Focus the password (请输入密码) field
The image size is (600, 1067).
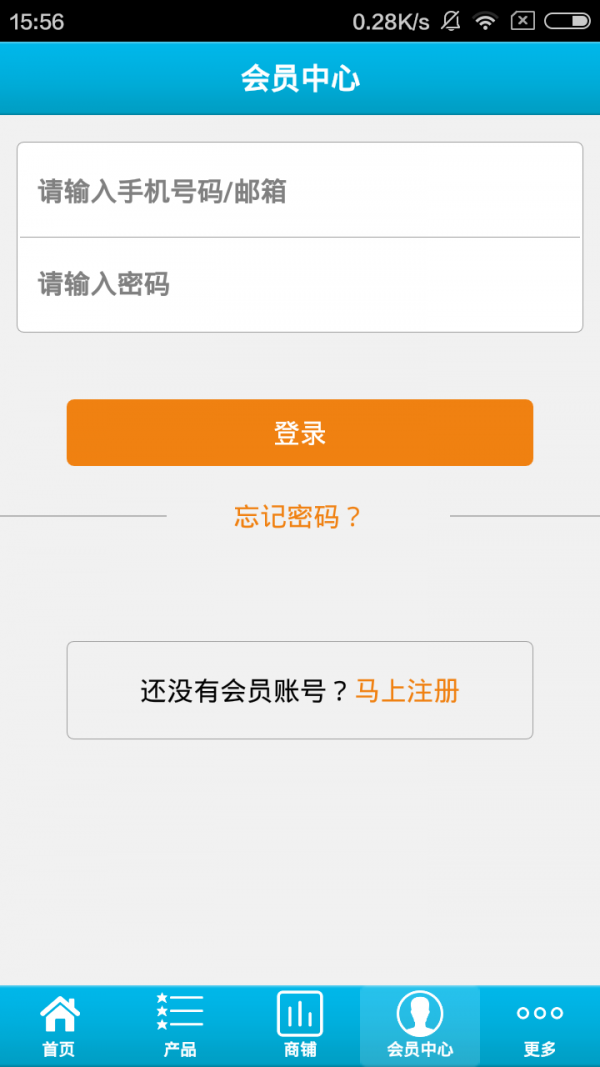[x=300, y=285]
